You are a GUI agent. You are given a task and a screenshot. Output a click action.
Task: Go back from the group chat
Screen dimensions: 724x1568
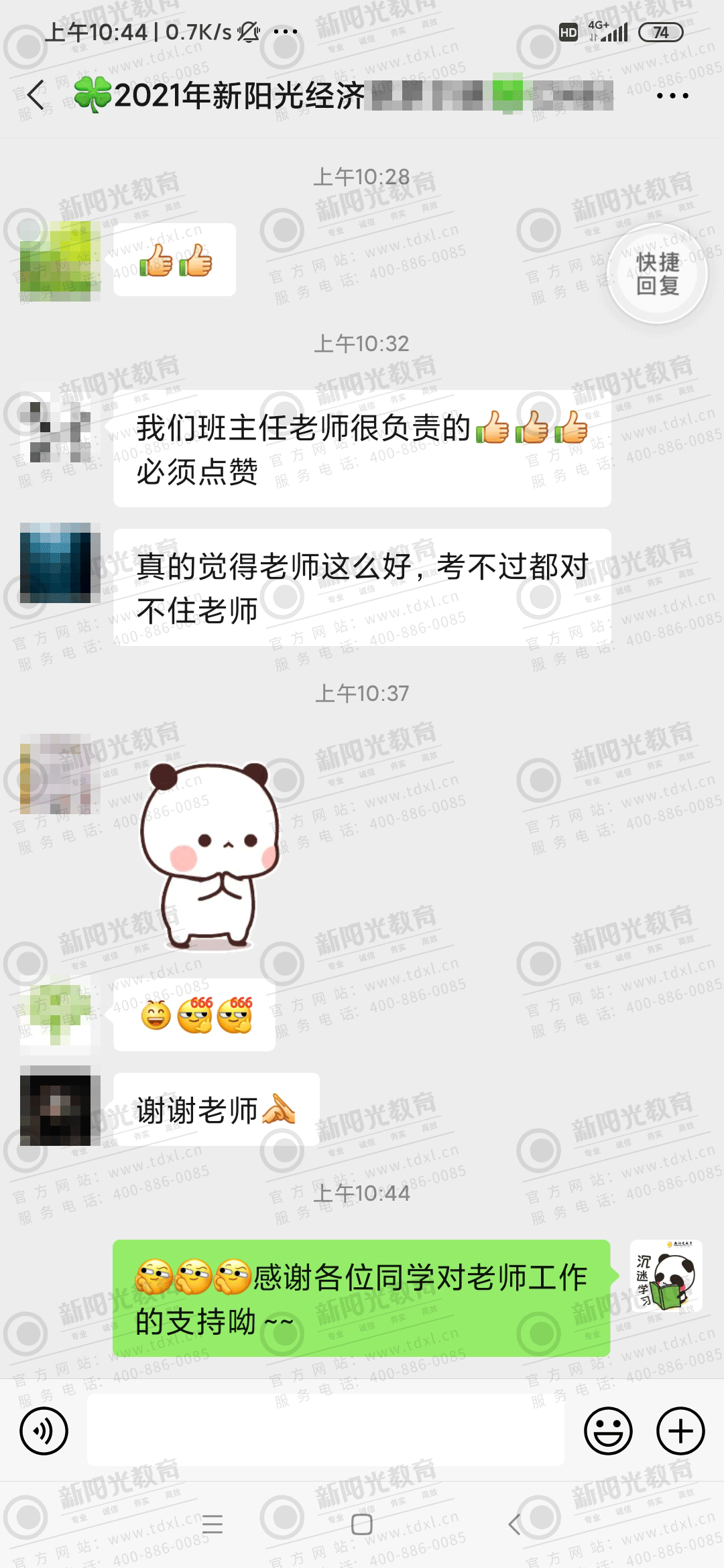(36, 95)
